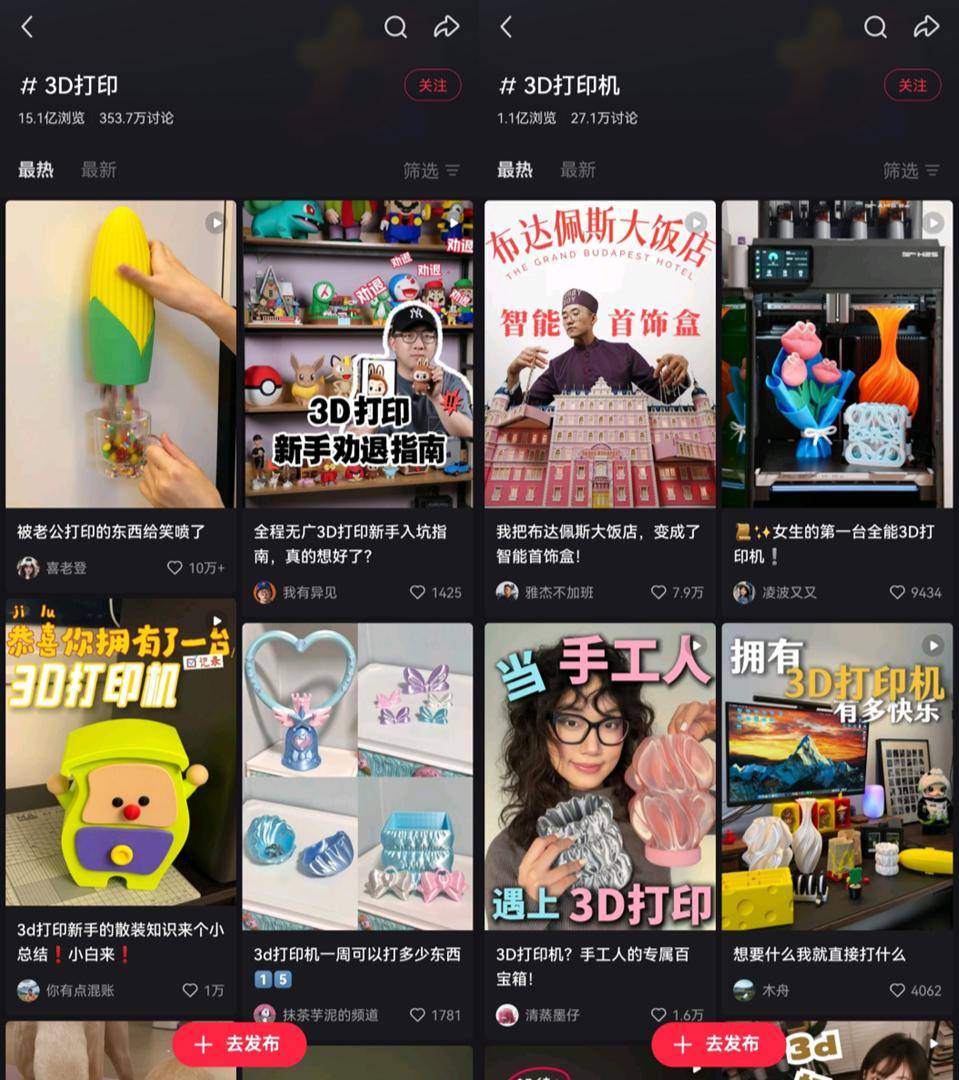Follow the #3D打印机 topic
Image resolution: width=959 pixels, height=1080 pixels.
[x=911, y=86]
